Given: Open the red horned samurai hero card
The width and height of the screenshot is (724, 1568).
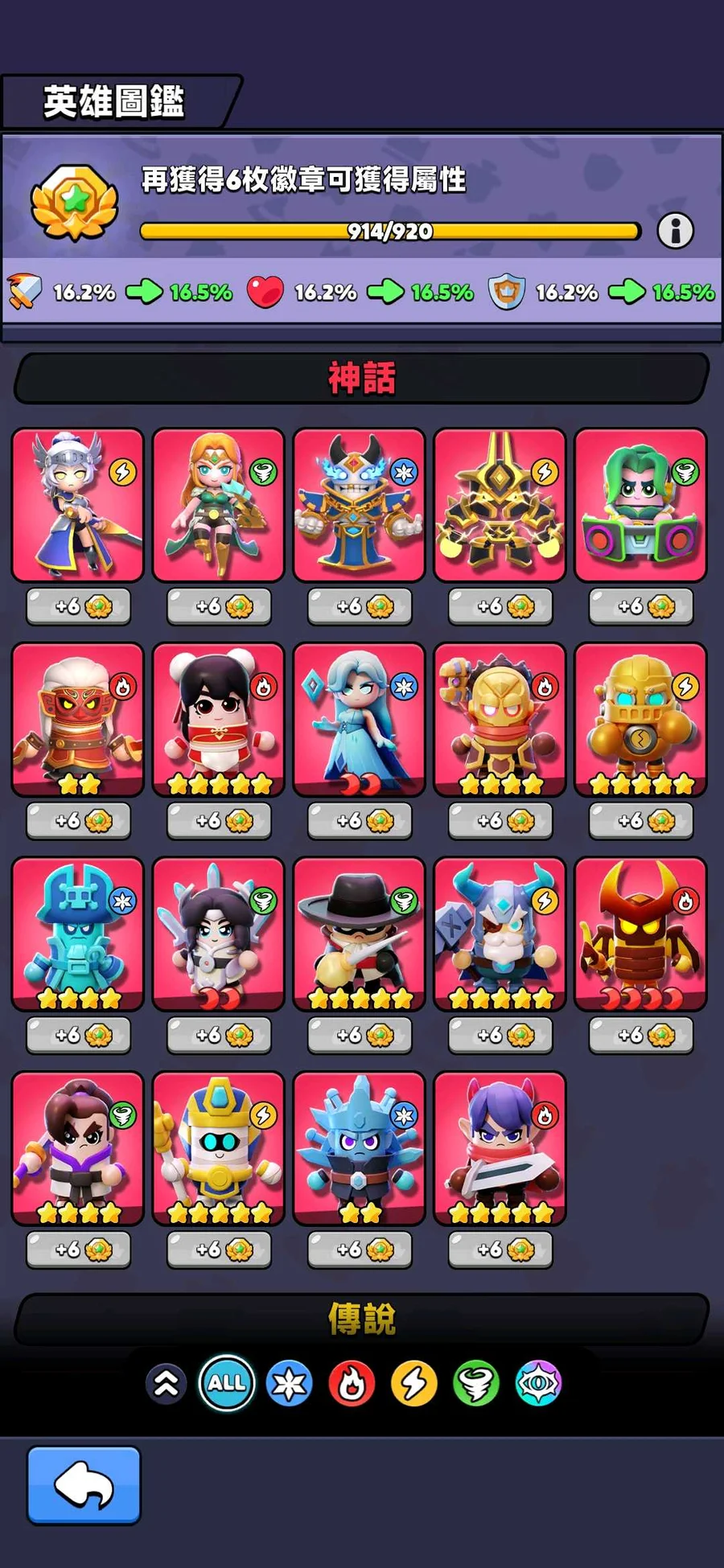Looking at the screenshot, I should pos(640,933).
